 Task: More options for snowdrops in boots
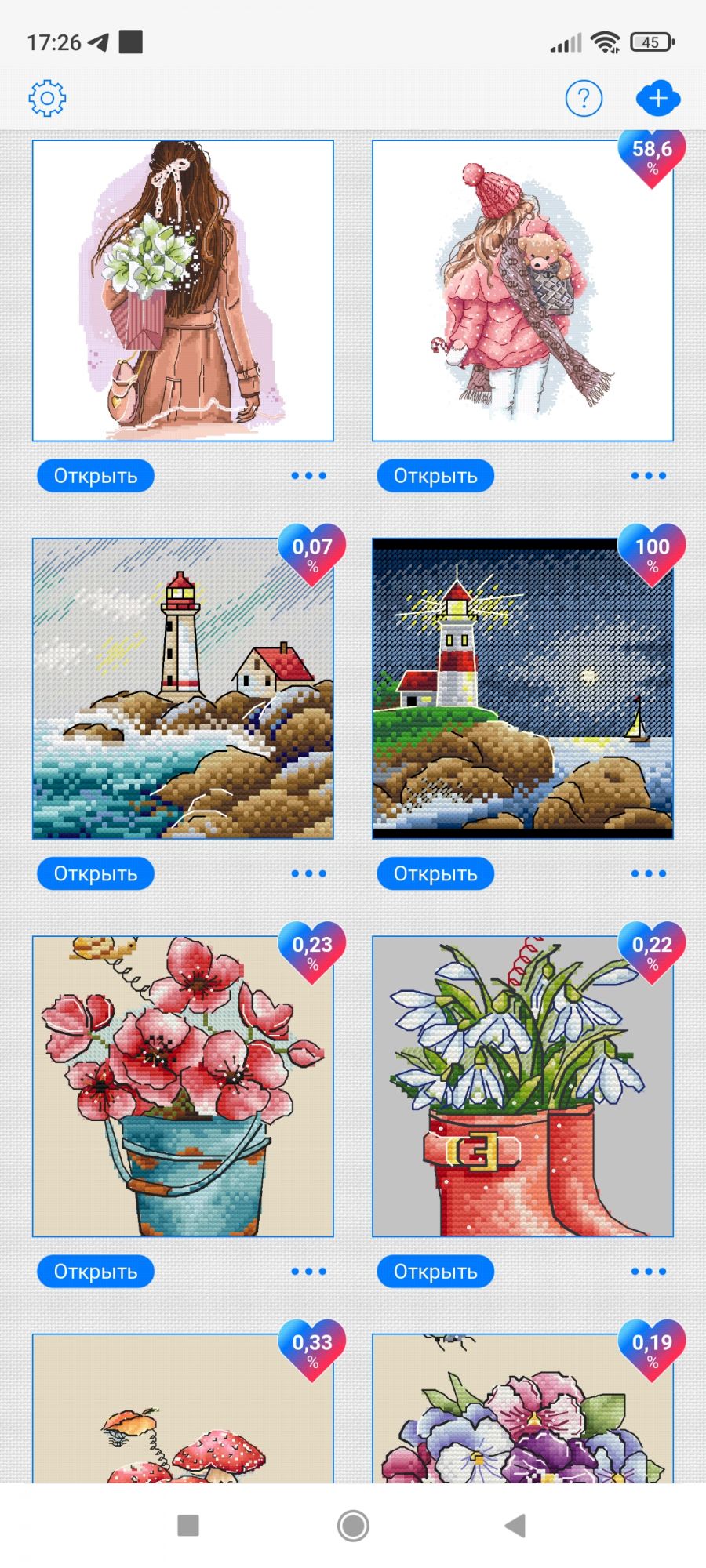[648, 1272]
